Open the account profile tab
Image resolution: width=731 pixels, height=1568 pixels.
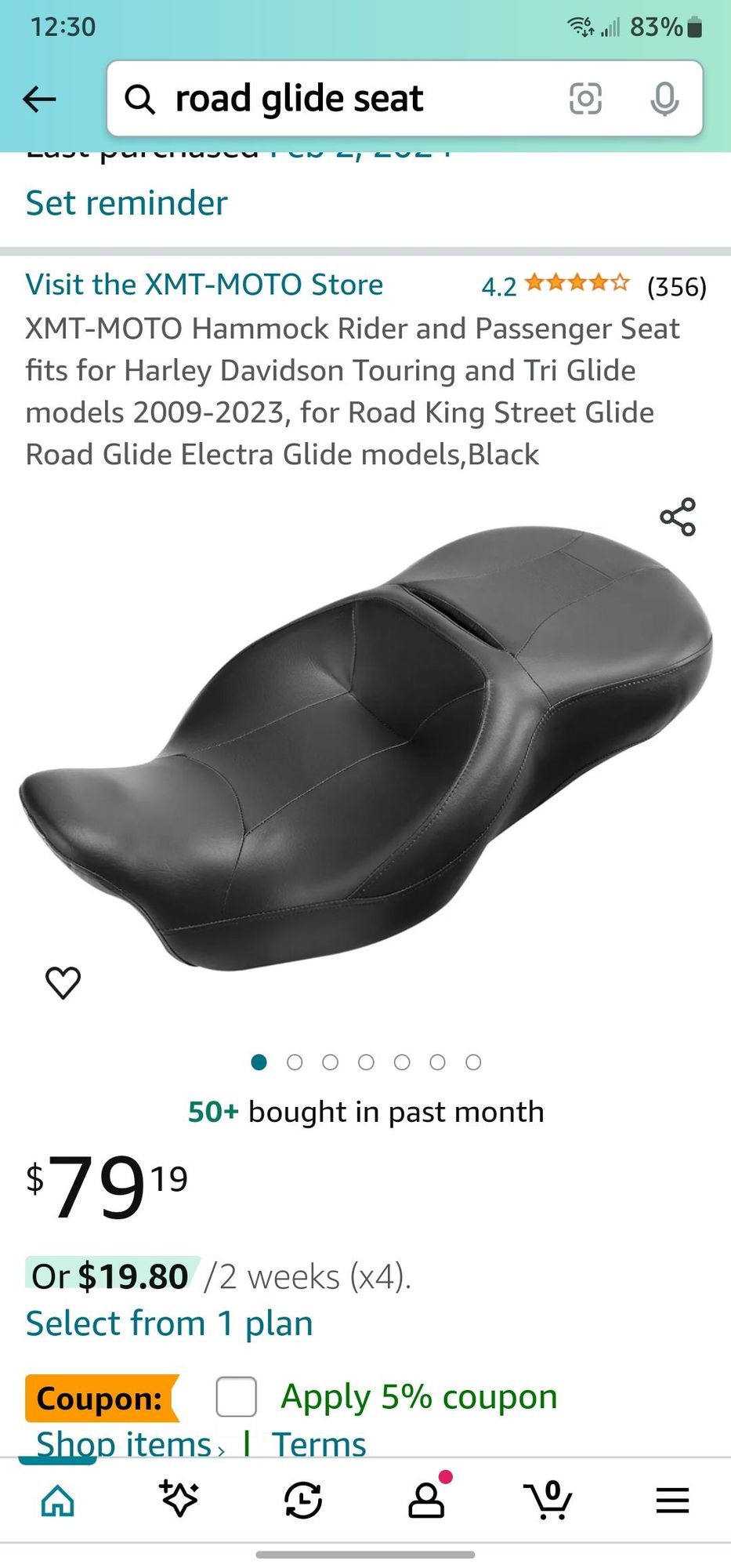pyautogui.click(x=426, y=1501)
